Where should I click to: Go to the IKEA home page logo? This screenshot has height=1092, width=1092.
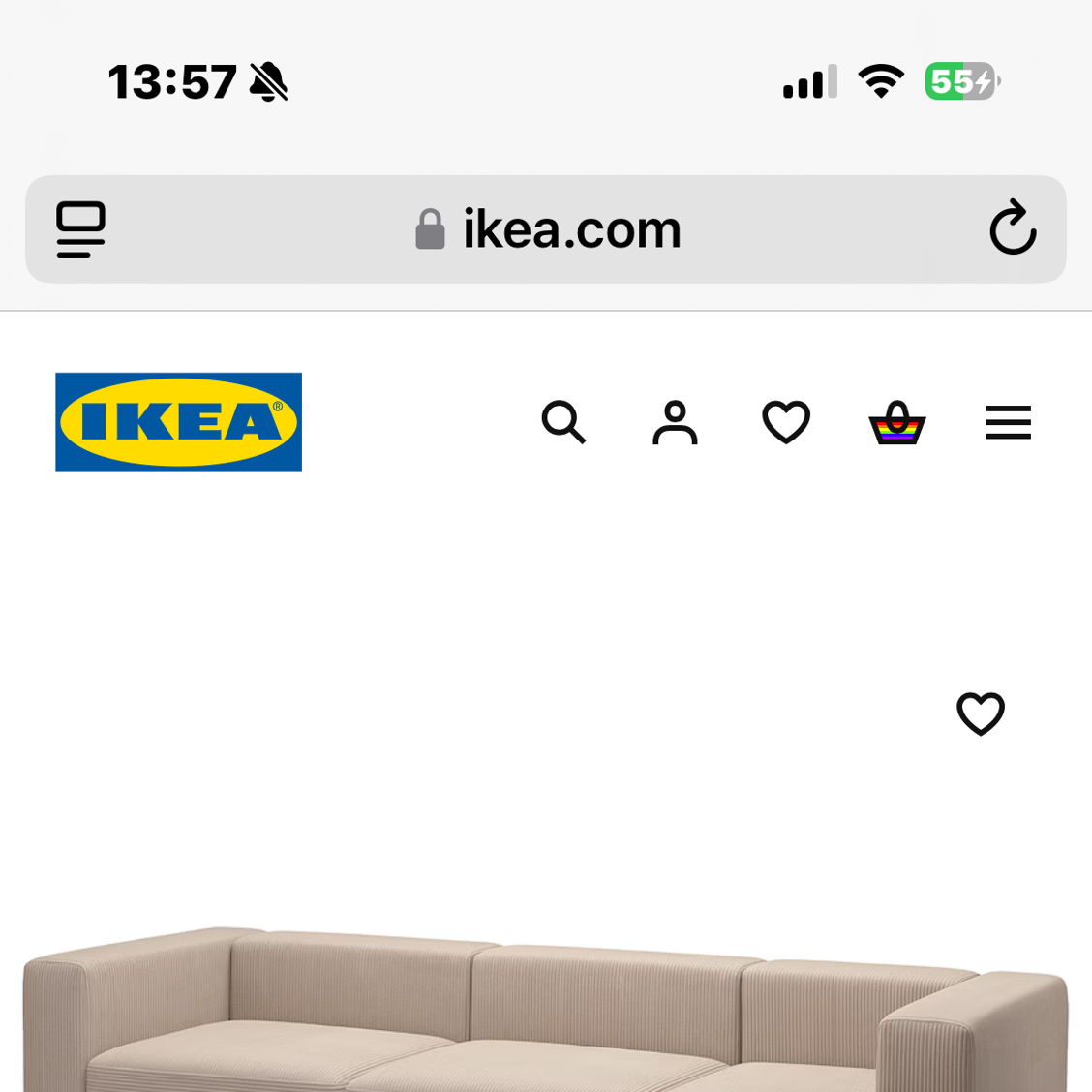(179, 422)
